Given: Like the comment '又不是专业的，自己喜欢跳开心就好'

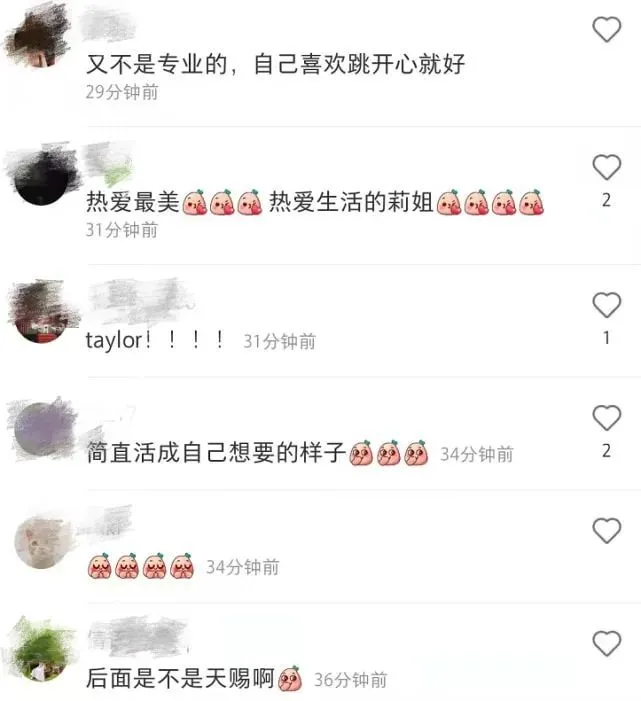Looking at the screenshot, I should pos(606,30).
